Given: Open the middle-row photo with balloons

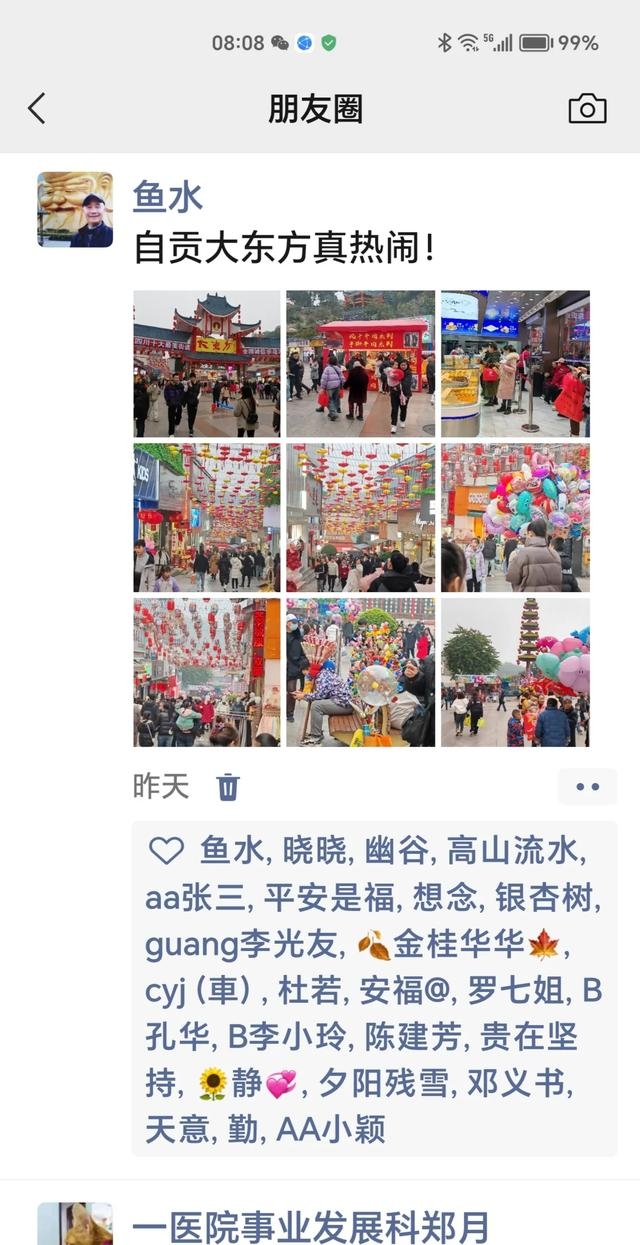Looking at the screenshot, I should click(x=515, y=518).
